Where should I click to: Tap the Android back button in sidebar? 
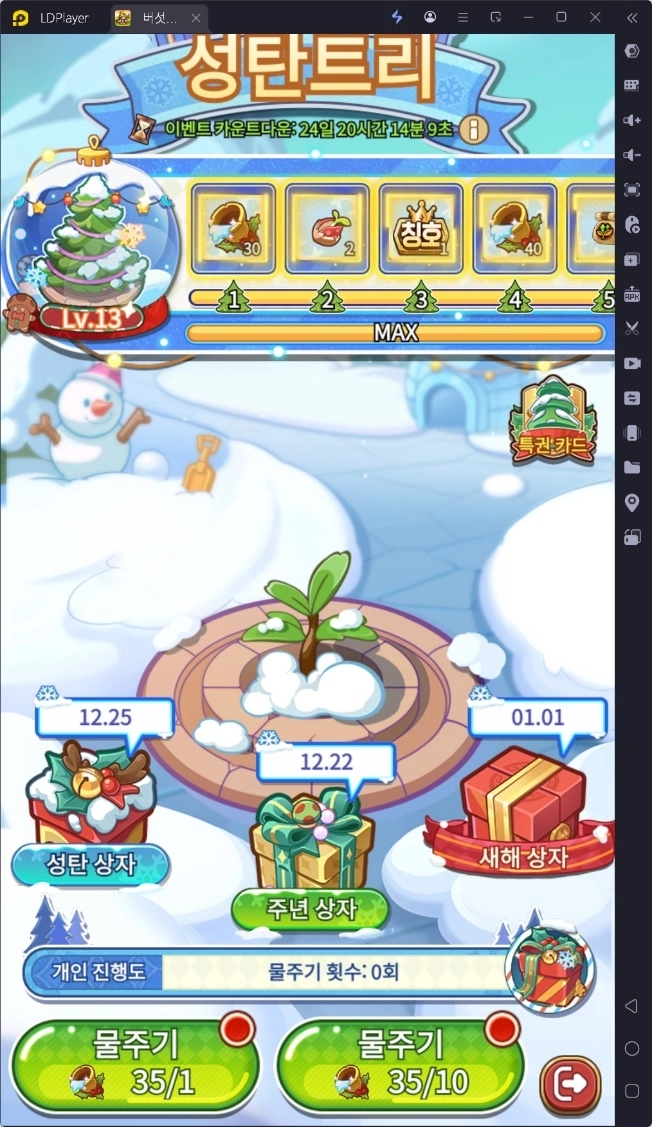point(631,1005)
